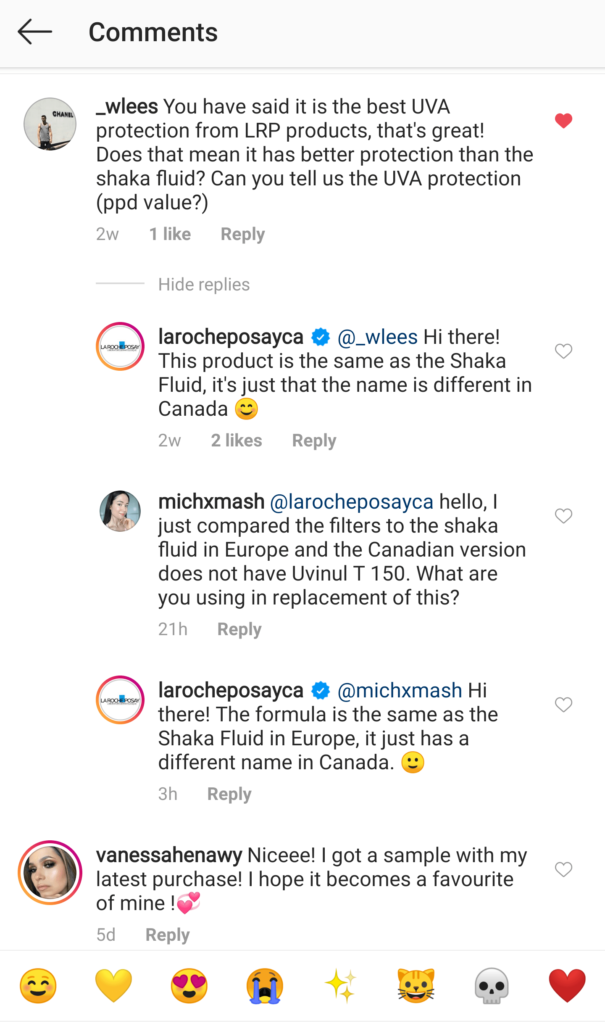Insert the heart-eyes emoji
Viewport: 605px width, 1024px height.
click(189, 987)
